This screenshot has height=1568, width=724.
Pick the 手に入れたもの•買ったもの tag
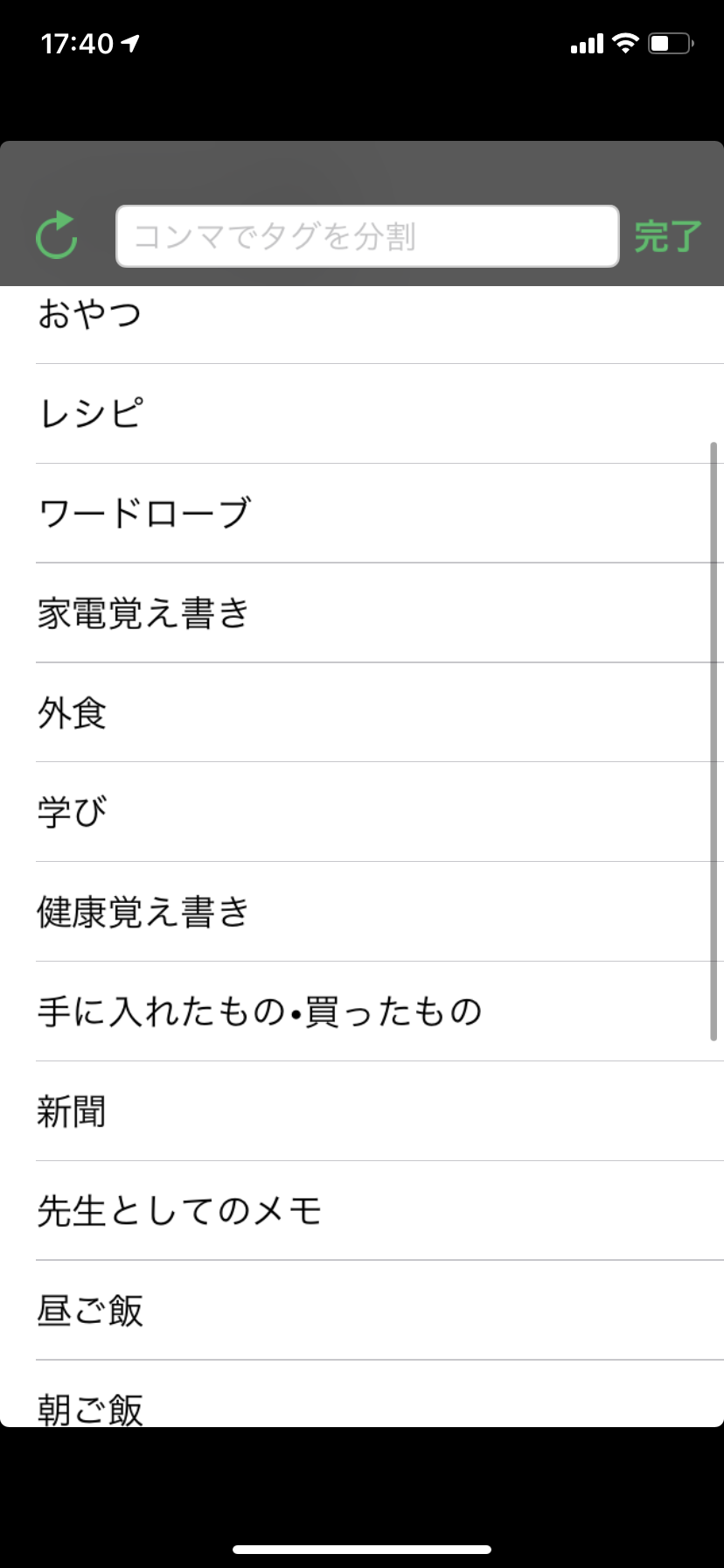point(362,1011)
